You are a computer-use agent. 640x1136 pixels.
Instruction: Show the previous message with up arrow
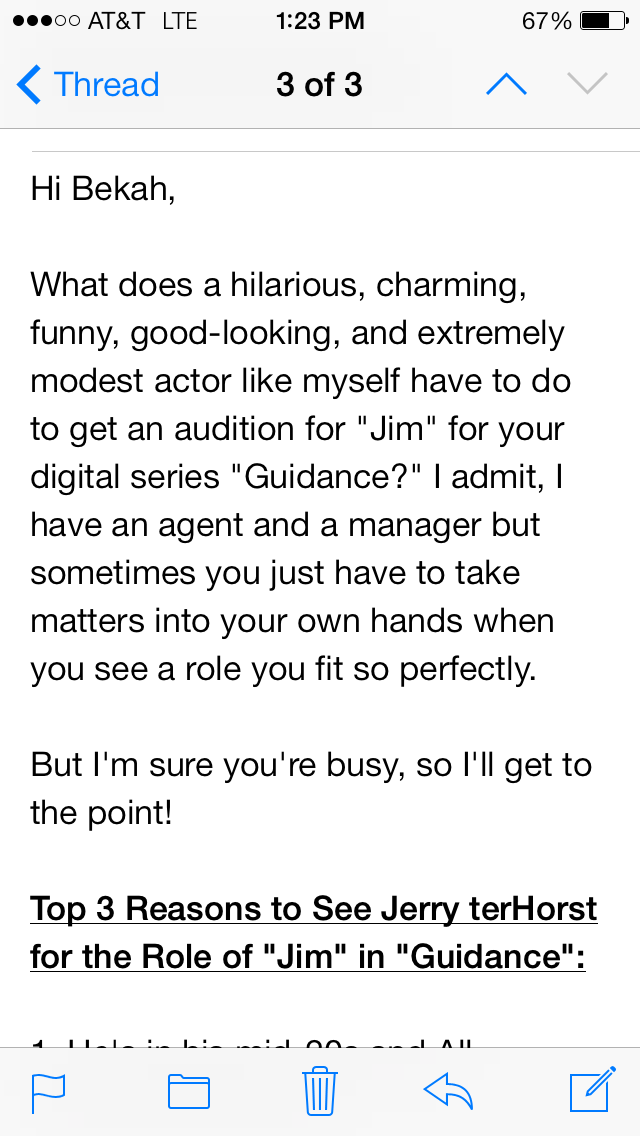(505, 85)
